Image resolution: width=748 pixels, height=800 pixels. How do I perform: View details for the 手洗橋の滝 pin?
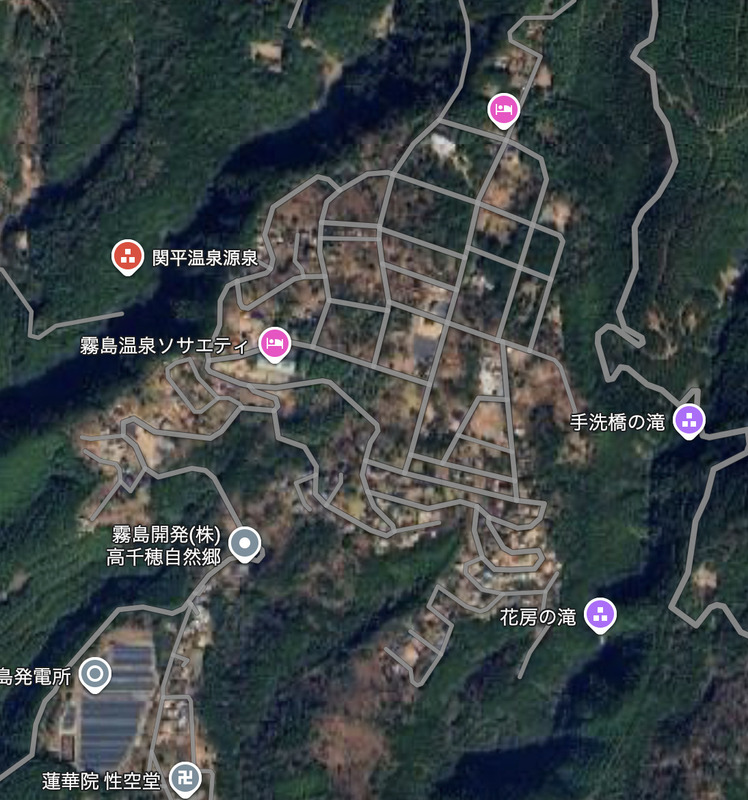click(688, 420)
